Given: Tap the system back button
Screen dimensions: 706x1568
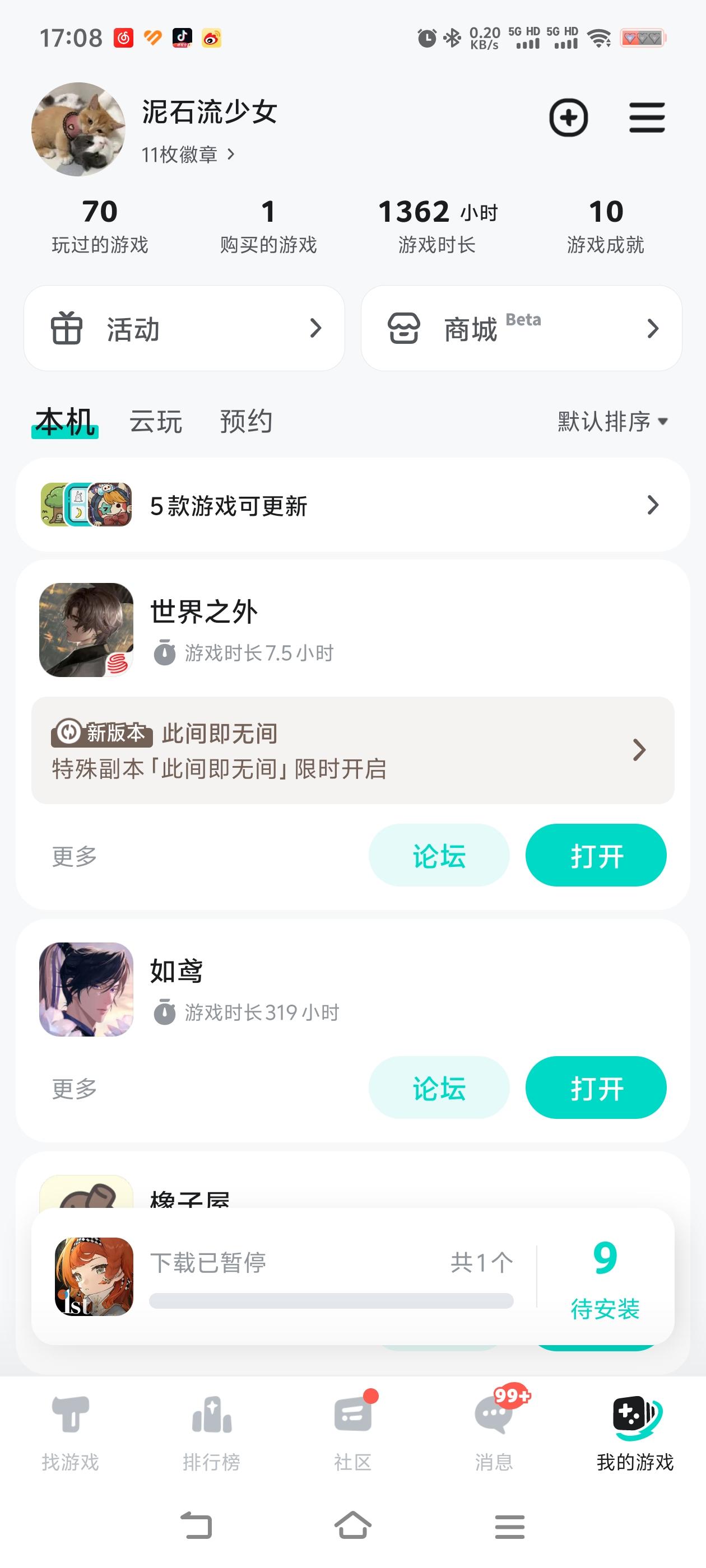Looking at the screenshot, I should (196, 1526).
